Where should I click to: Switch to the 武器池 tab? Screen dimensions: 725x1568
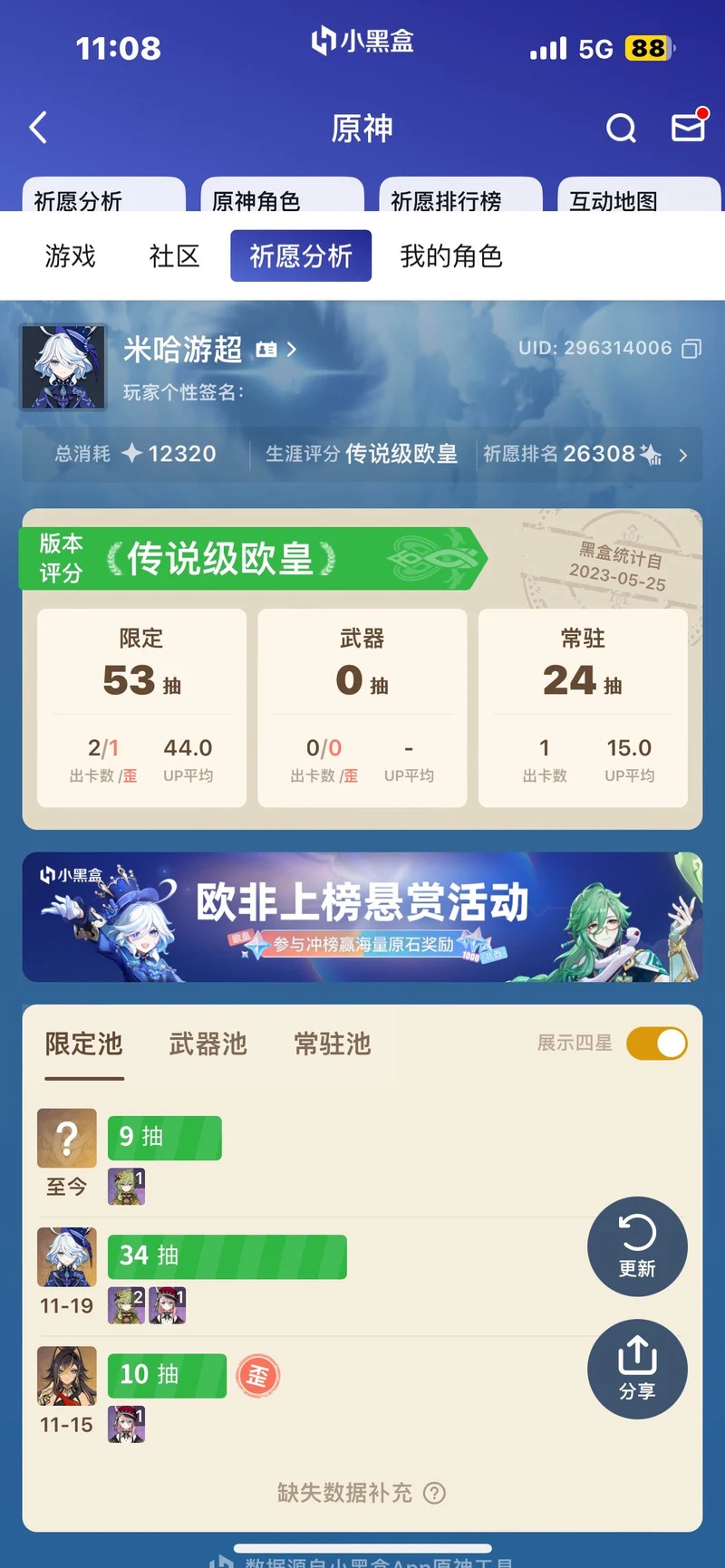click(x=208, y=1044)
